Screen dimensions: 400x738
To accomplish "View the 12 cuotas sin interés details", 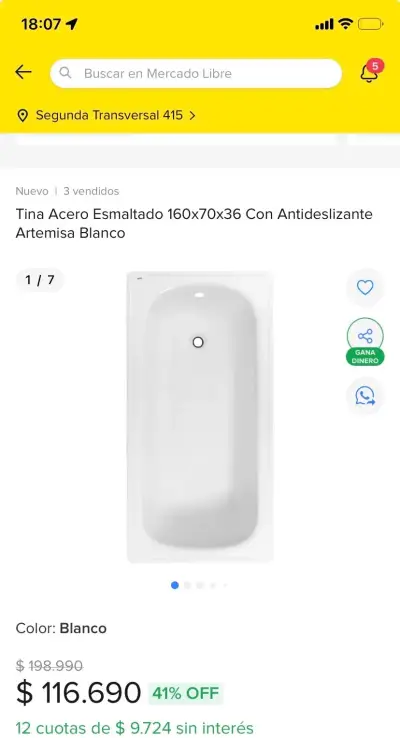I will pyautogui.click(x=135, y=728).
